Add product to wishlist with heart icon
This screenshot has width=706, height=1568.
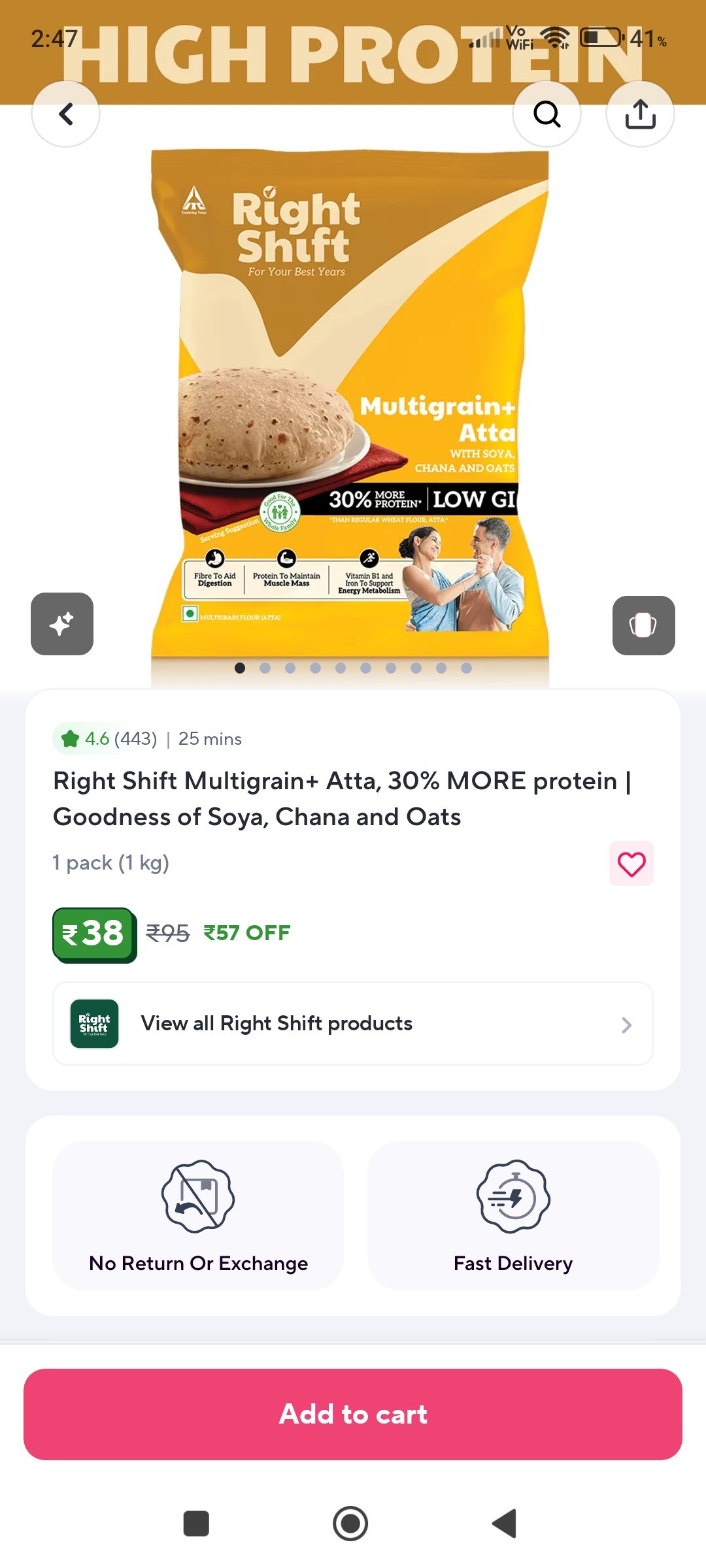[x=631, y=864]
